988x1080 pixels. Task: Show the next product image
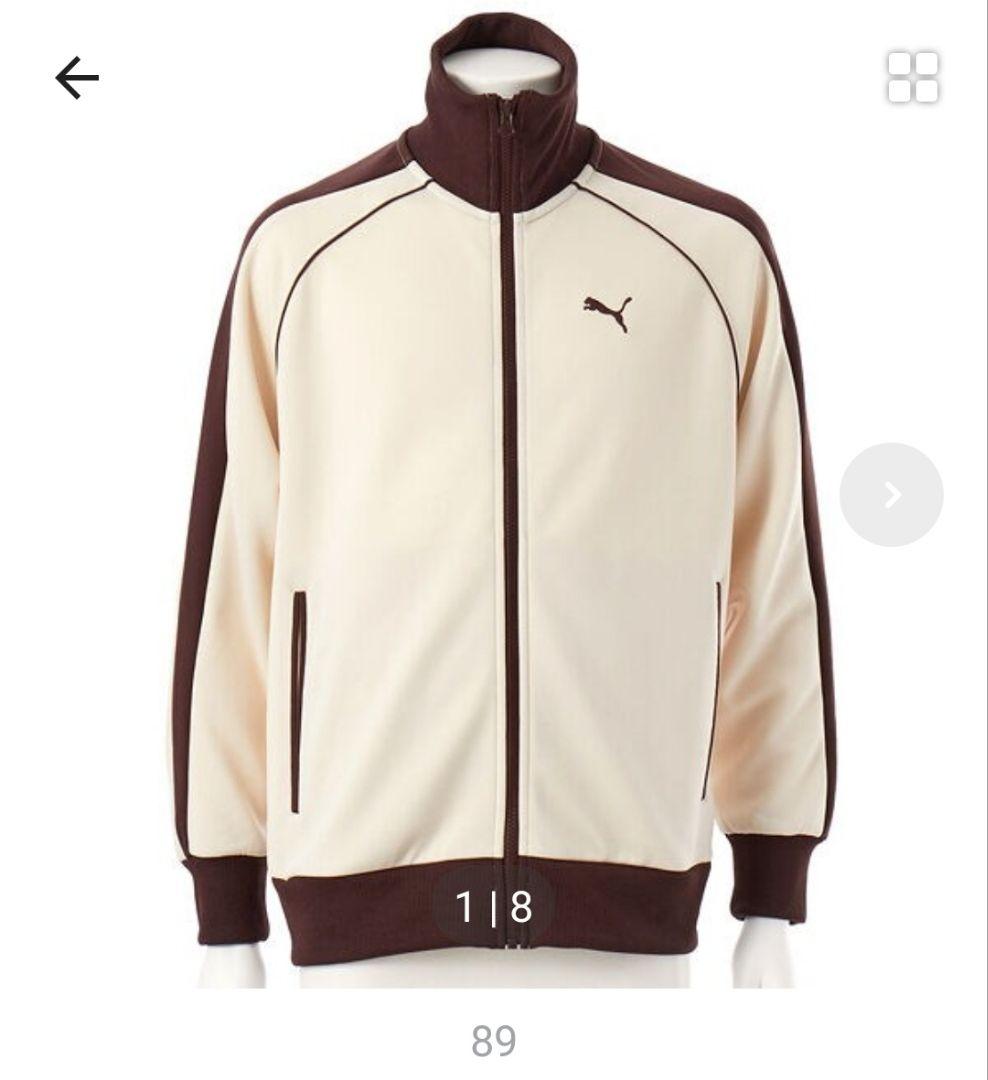pyautogui.click(x=891, y=495)
